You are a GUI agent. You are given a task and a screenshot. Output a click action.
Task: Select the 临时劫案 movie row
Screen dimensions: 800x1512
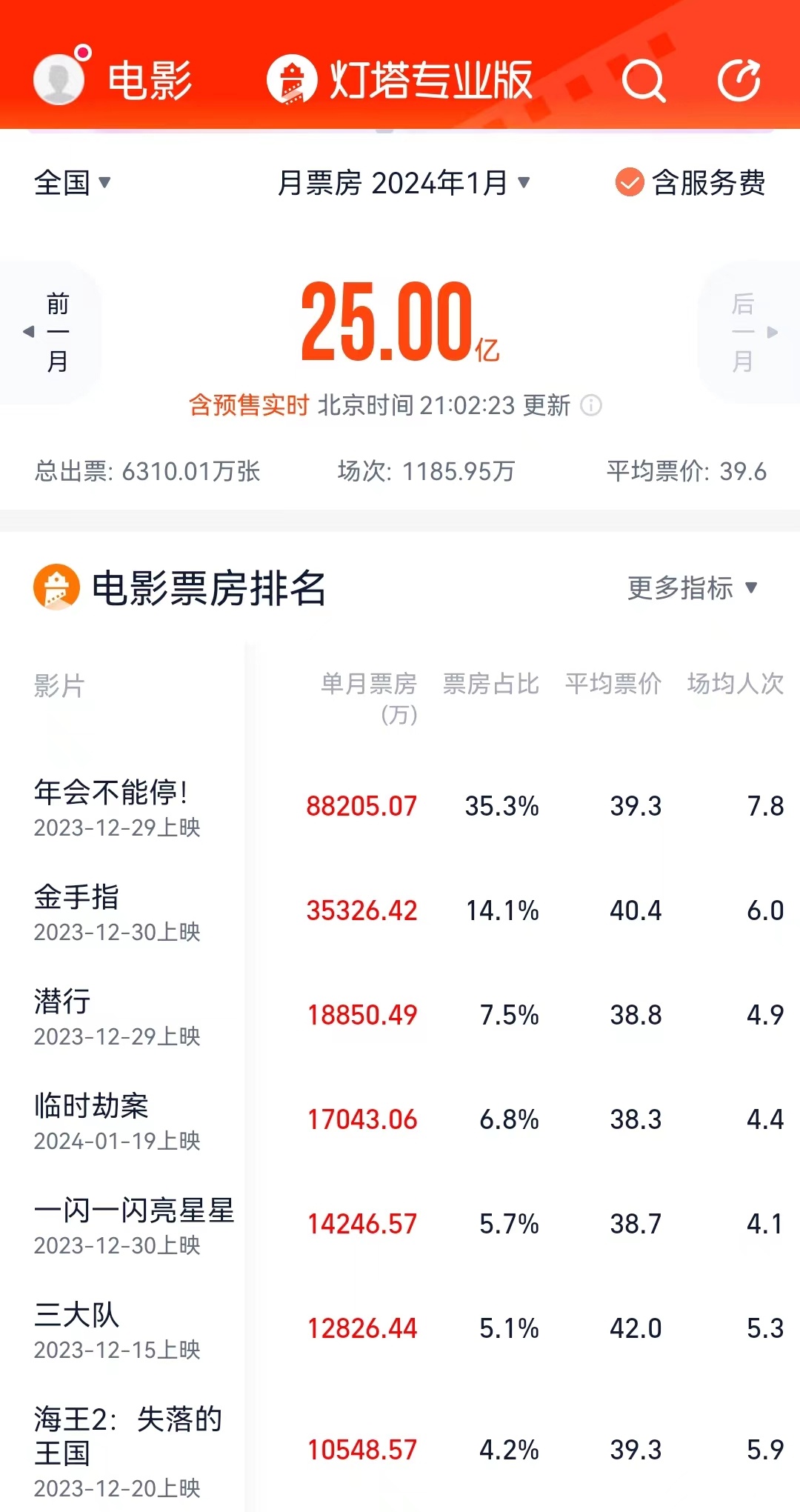pos(92,1119)
